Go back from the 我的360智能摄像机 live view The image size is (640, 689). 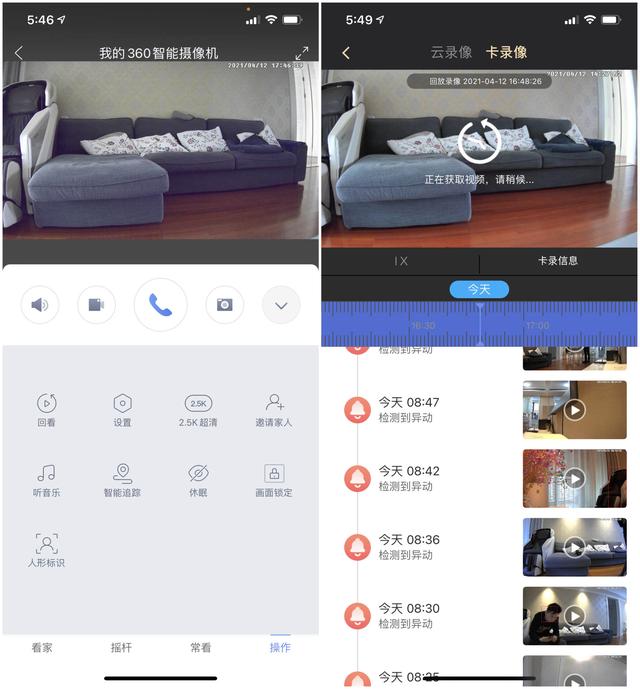click(x=19, y=53)
